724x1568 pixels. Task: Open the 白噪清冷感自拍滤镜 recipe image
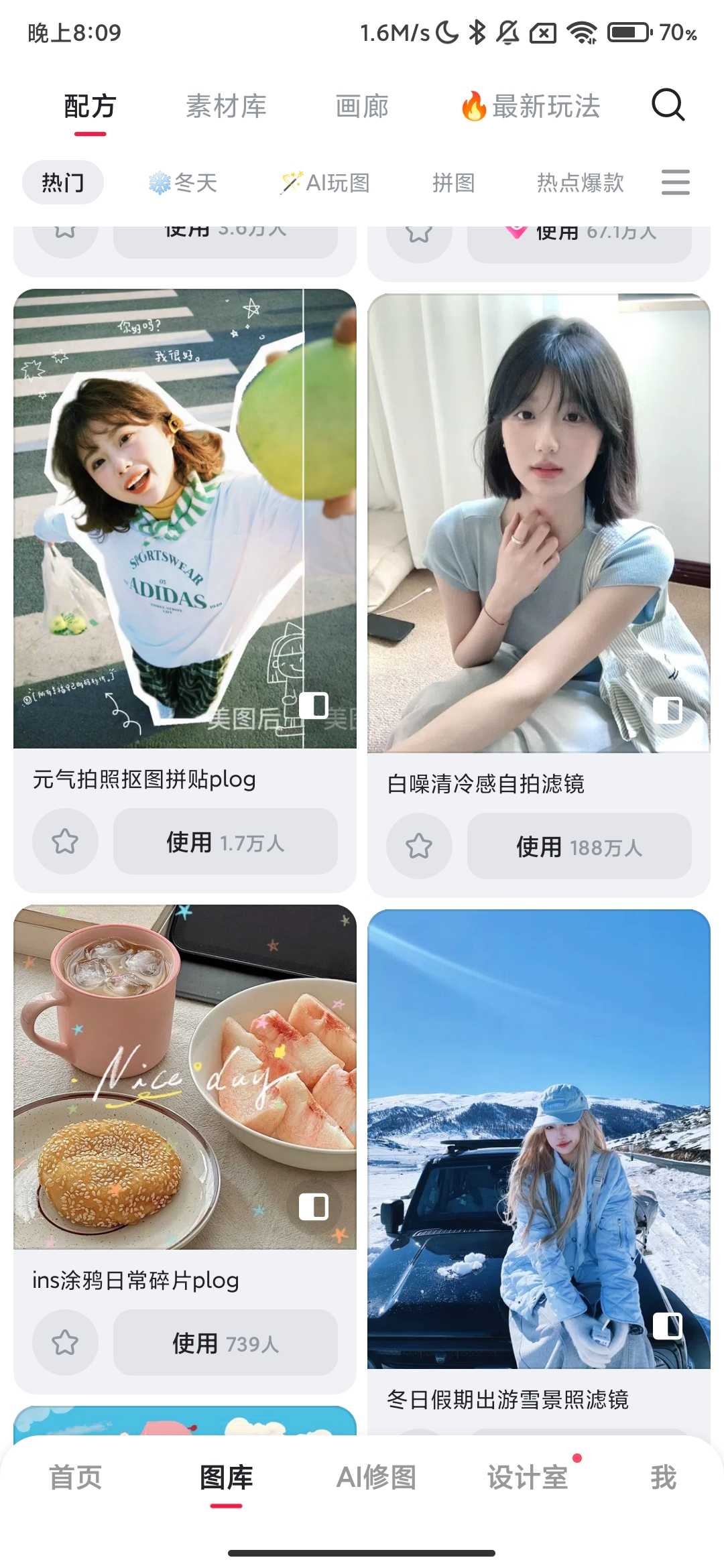tap(538, 523)
